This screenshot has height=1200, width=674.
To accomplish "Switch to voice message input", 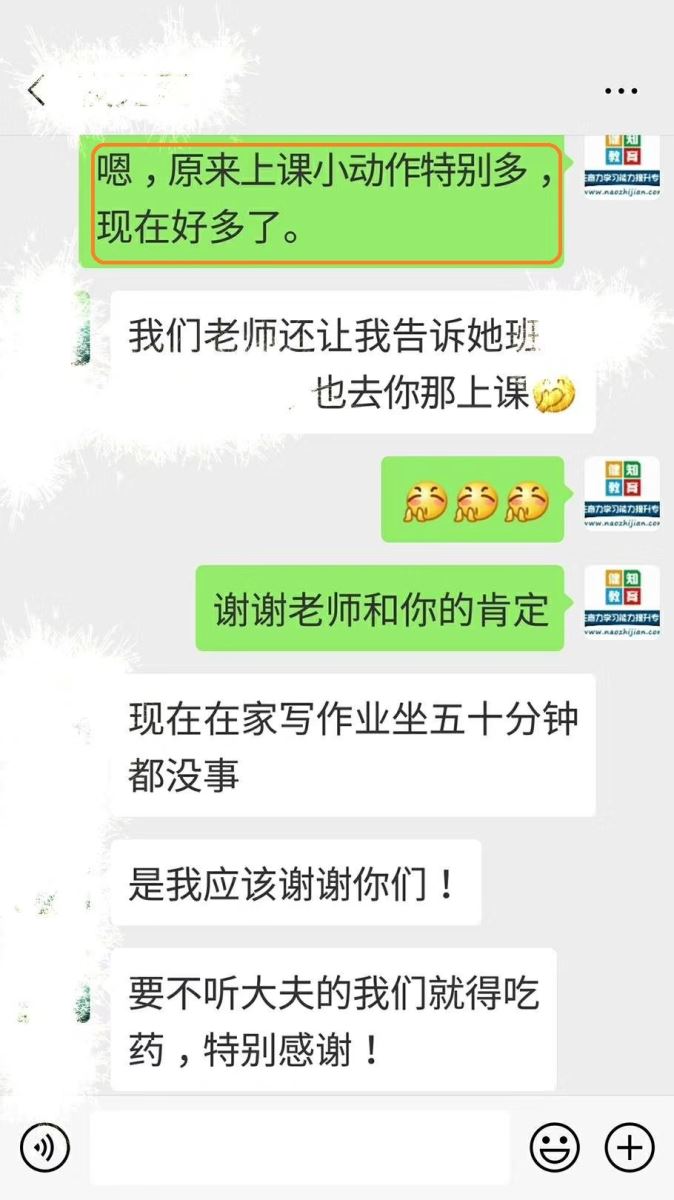I will [44, 1145].
